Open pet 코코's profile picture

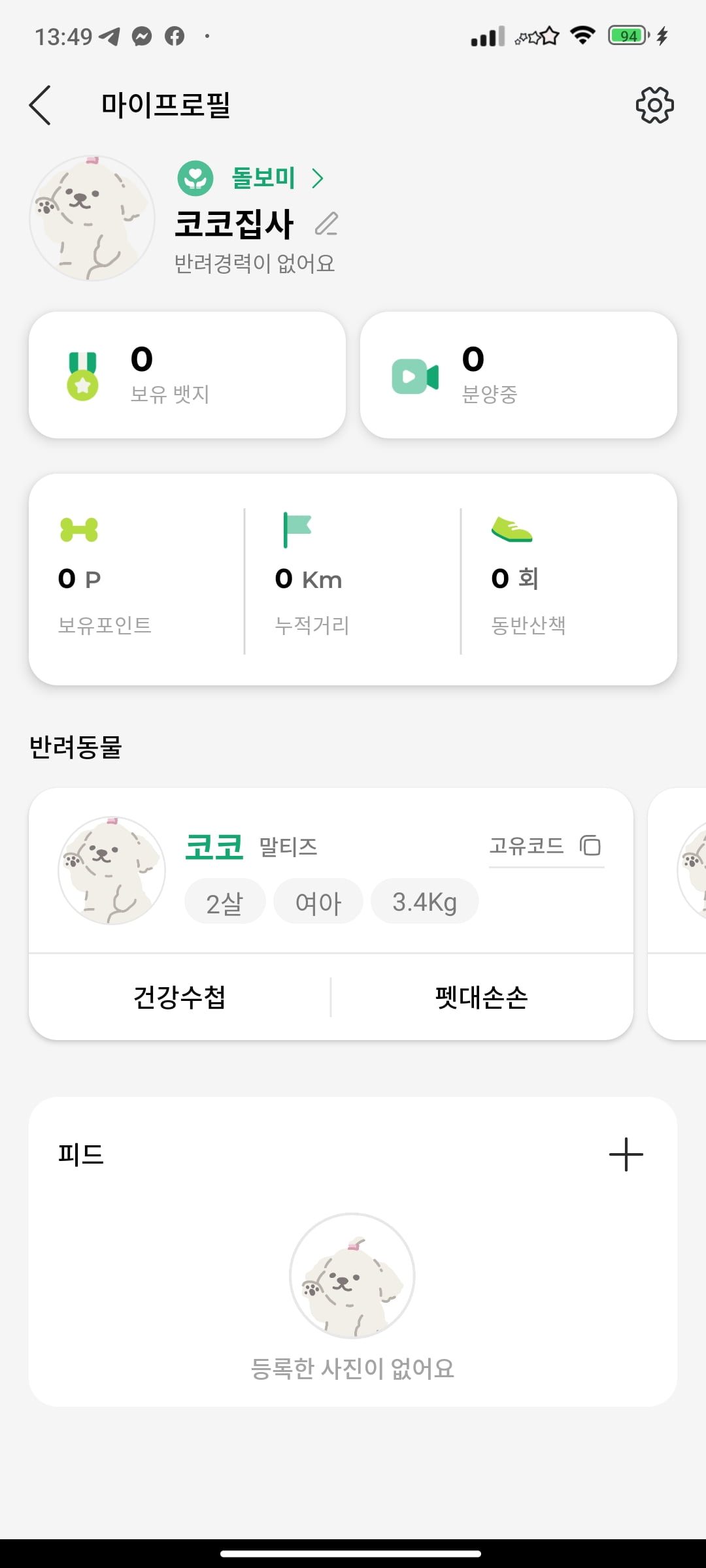[112, 870]
